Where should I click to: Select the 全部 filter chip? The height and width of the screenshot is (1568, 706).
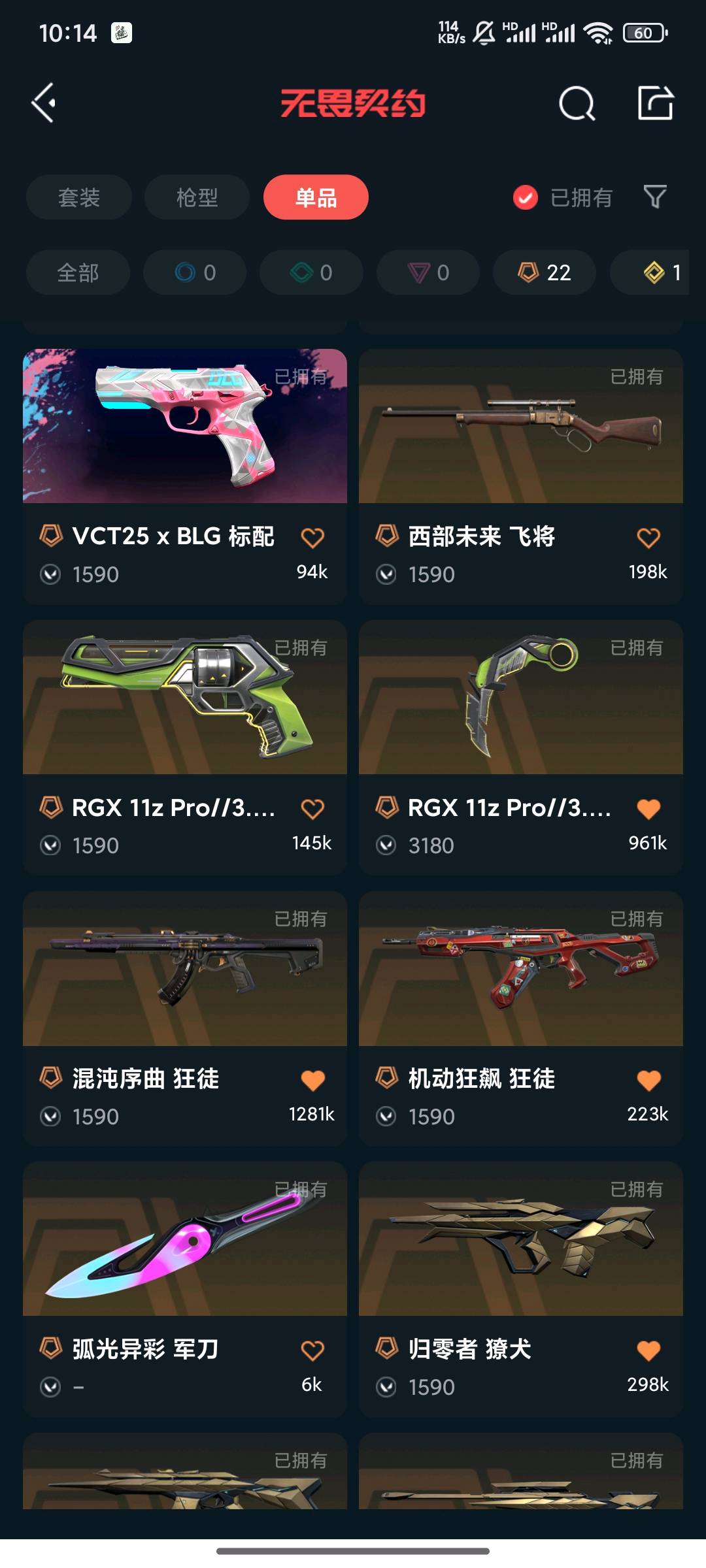coord(78,272)
